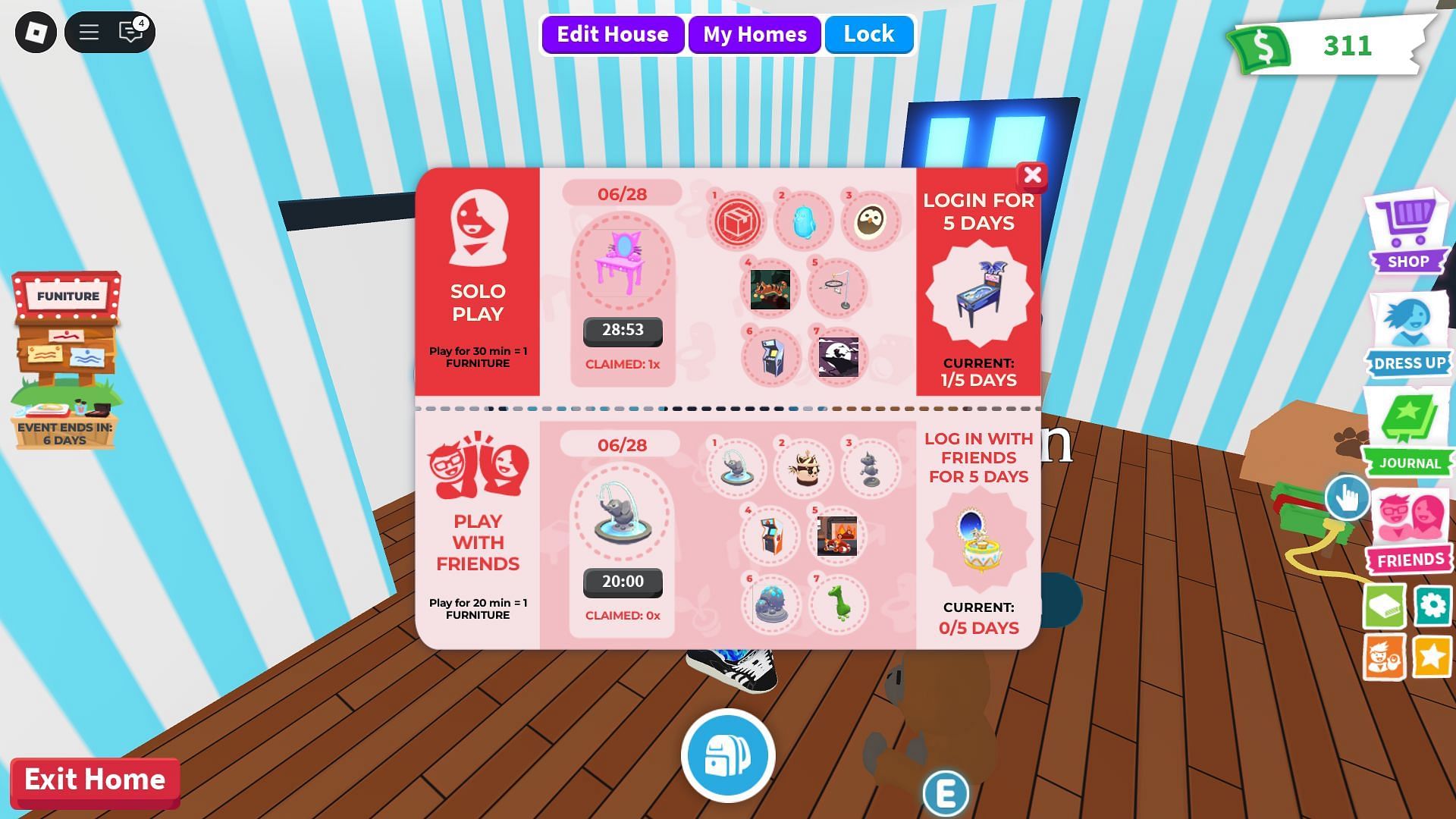Screen dimensions: 1456x819
Task: Lock the house
Action: tap(869, 35)
